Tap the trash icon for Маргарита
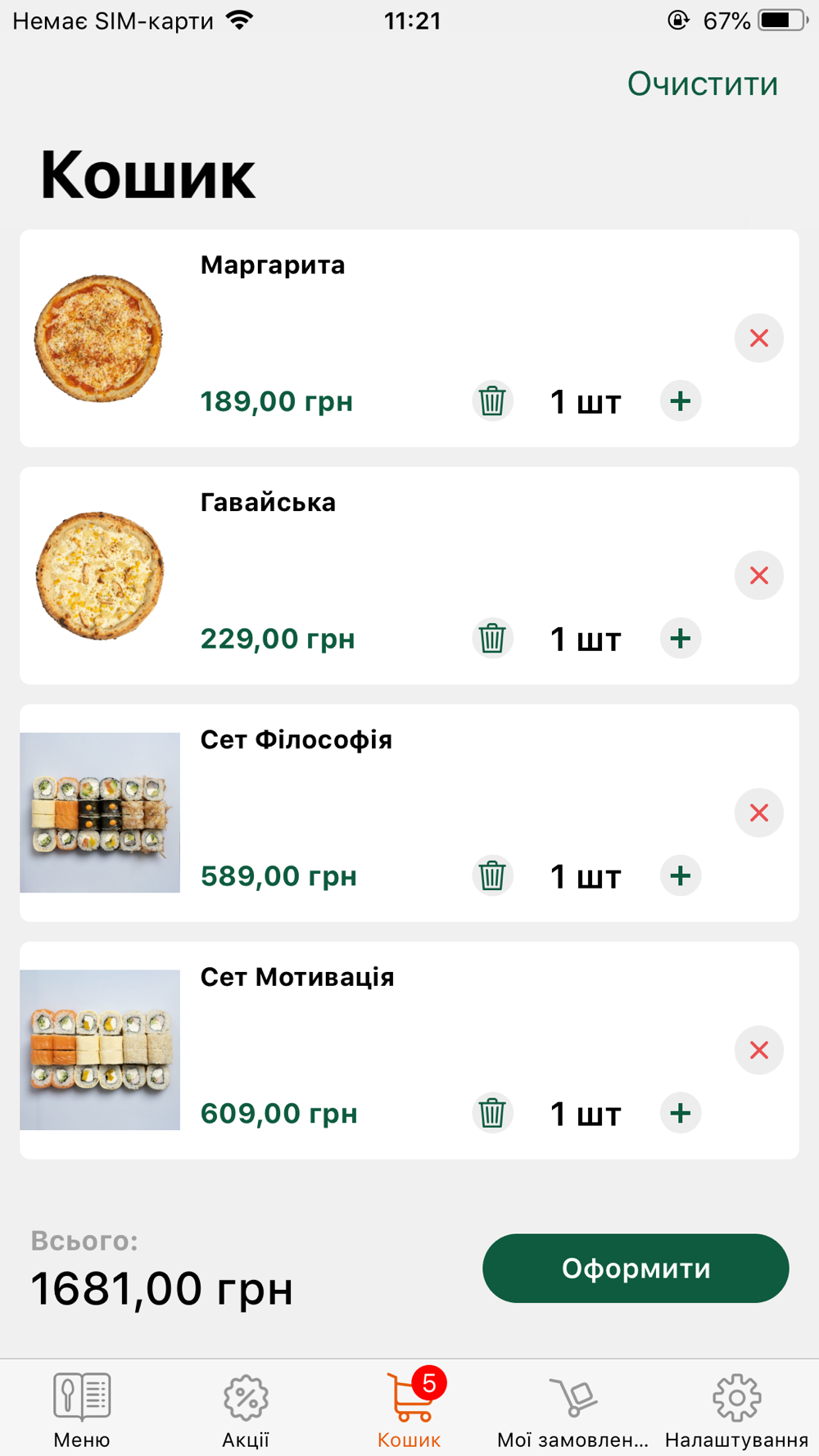 click(x=492, y=401)
